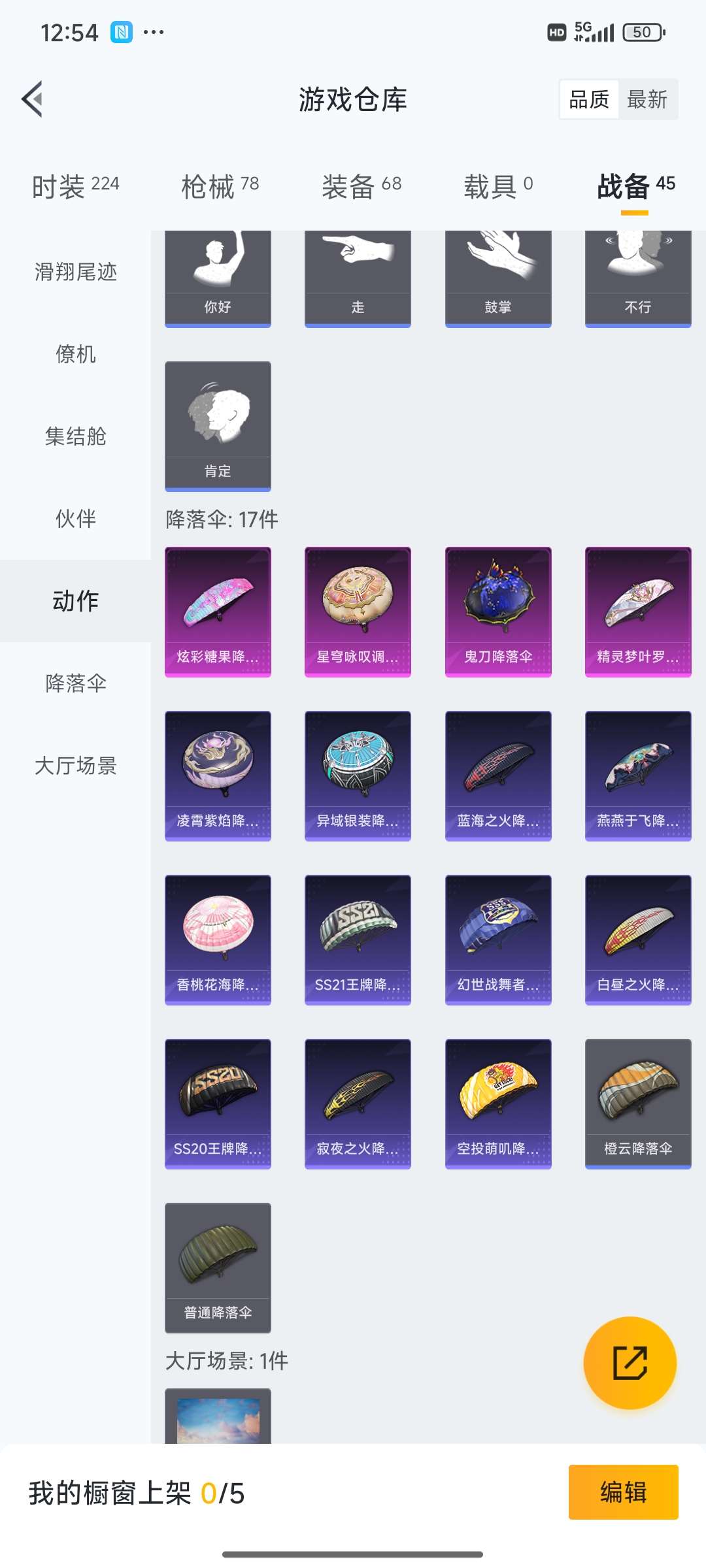Open the 大厅场景 section
The height and width of the screenshot is (1568, 706).
tap(74, 766)
